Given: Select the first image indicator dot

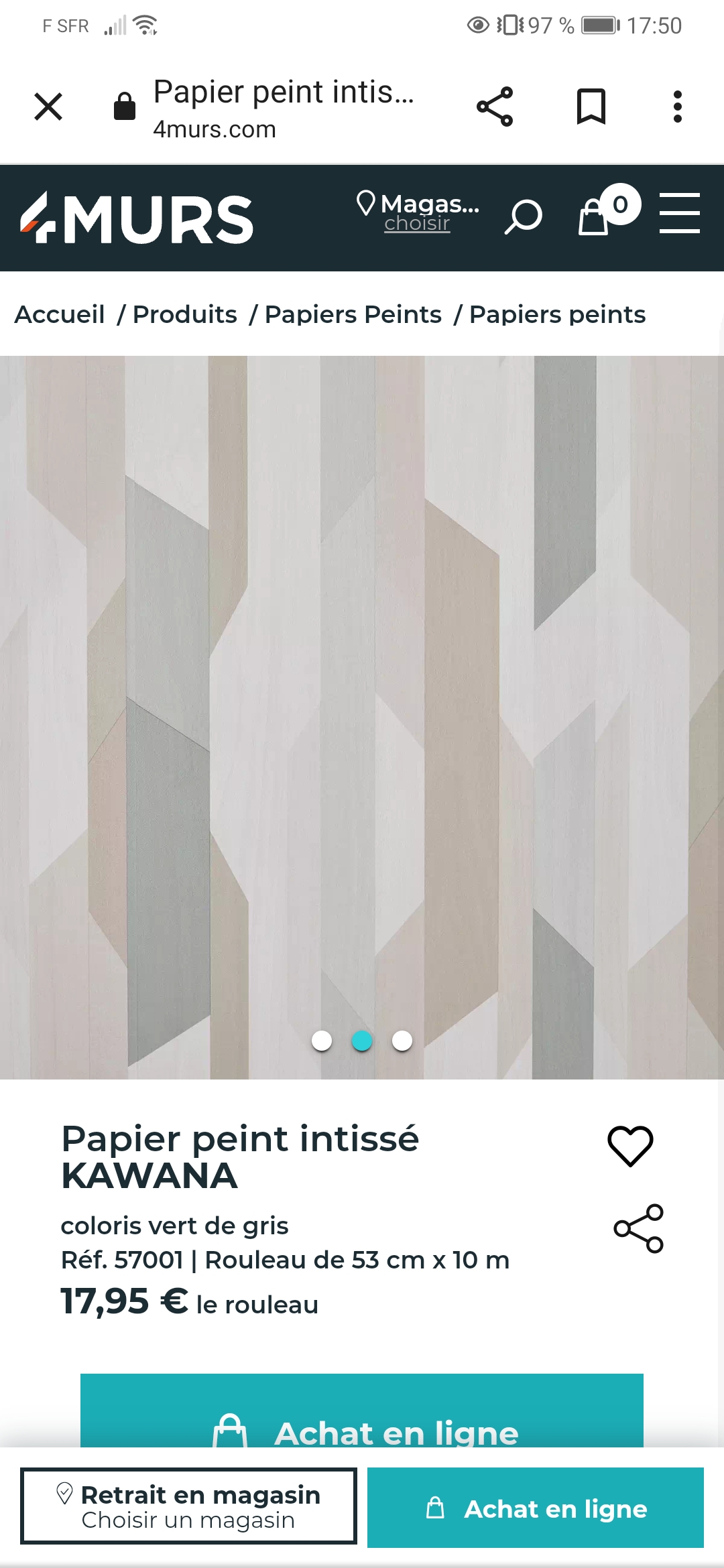Looking at the screenshot, I should [x=322, y=1041].
